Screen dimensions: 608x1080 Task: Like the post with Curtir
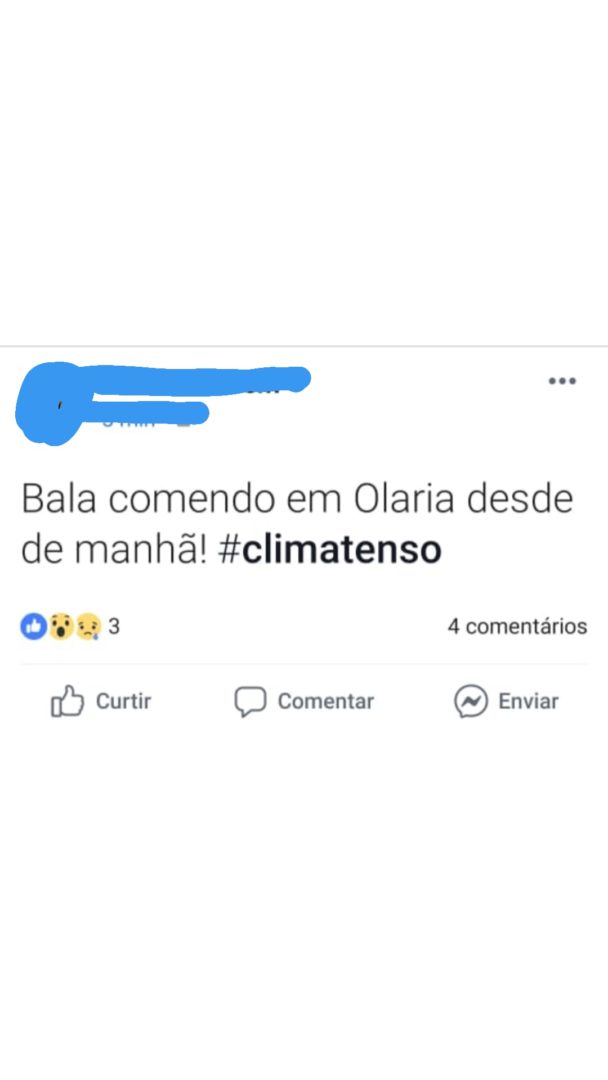click(x=101, y=701)
